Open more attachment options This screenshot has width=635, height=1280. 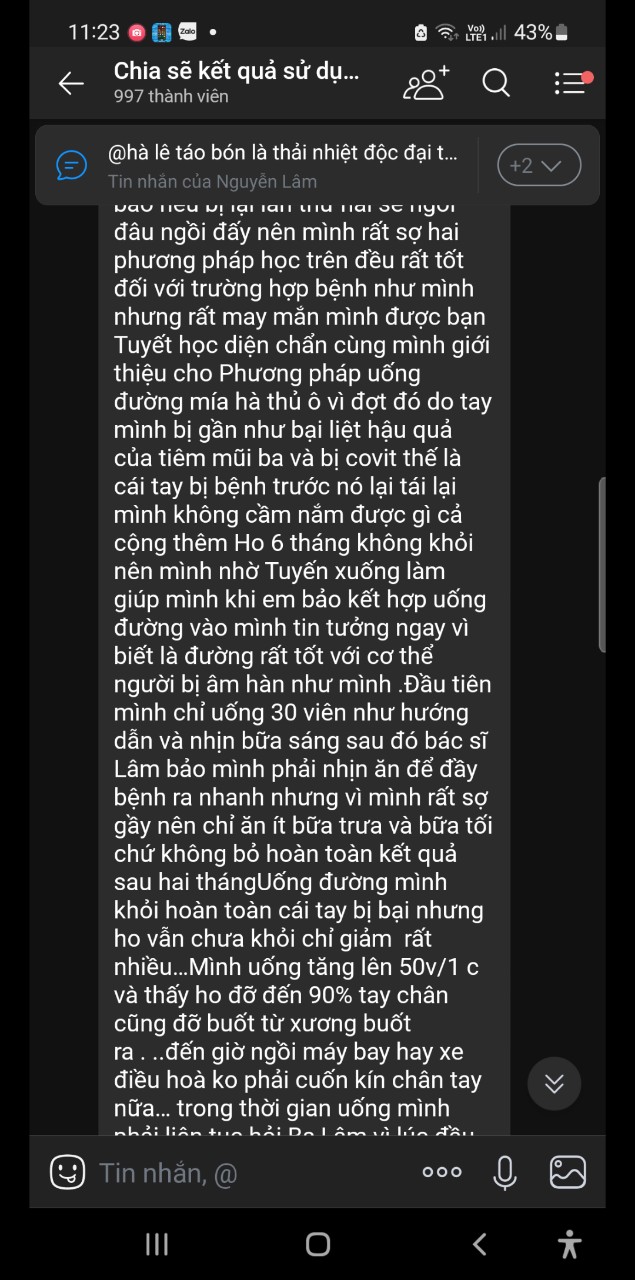point(441,1172)
